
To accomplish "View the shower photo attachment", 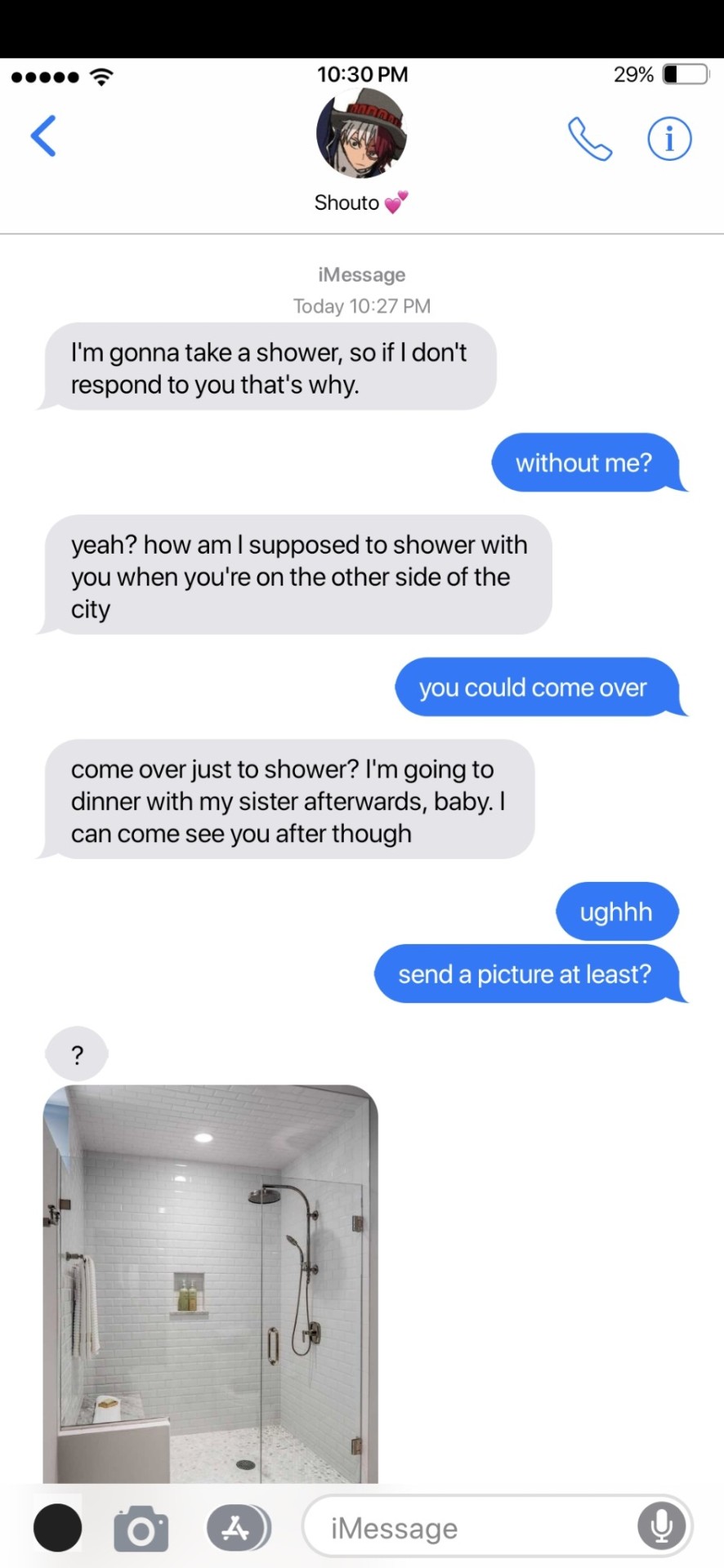I will point(211,1284).
